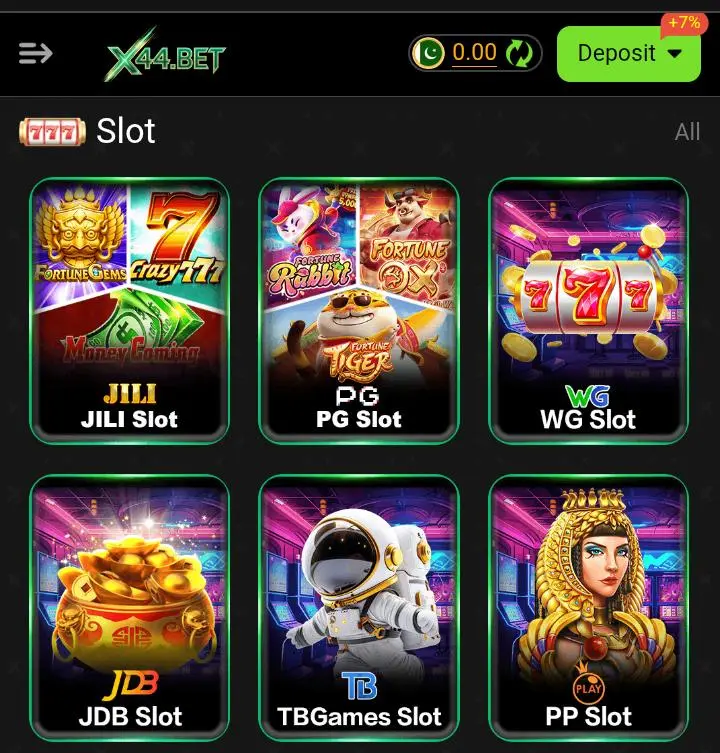Open the PP Slot card

coord(588,607)
